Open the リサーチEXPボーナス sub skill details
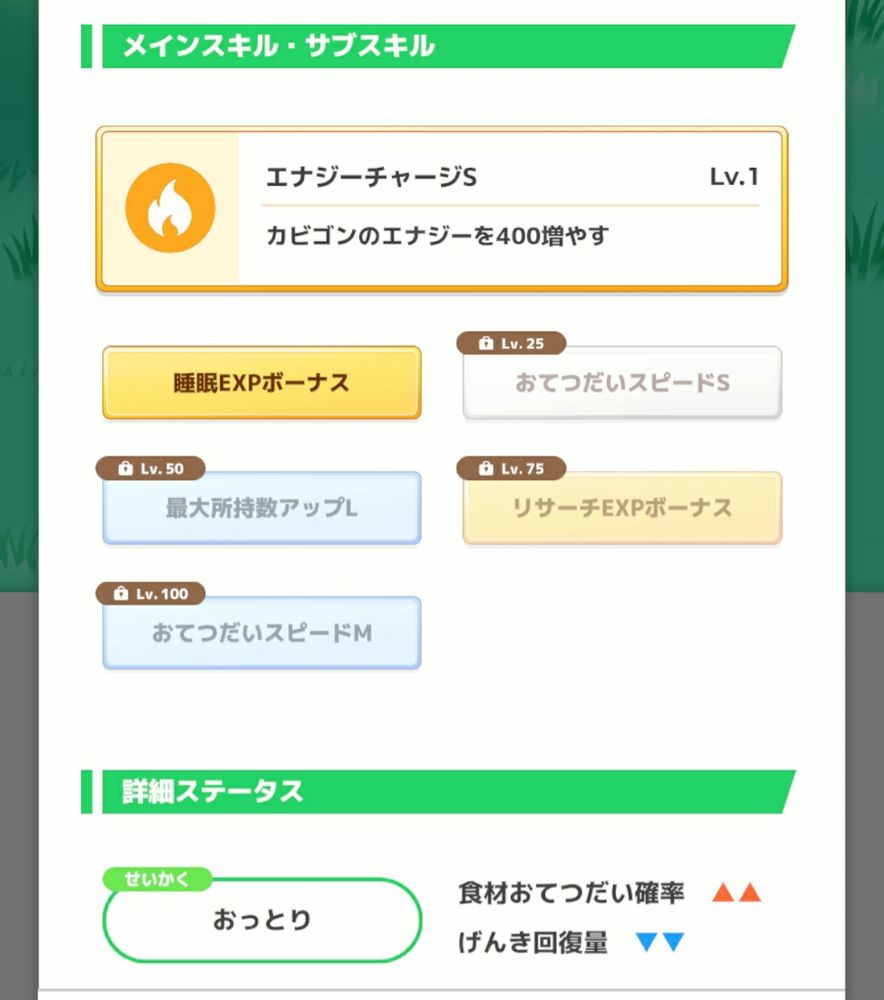Image resolution: width=884 pixels, height=1000 pixels. 622,508
